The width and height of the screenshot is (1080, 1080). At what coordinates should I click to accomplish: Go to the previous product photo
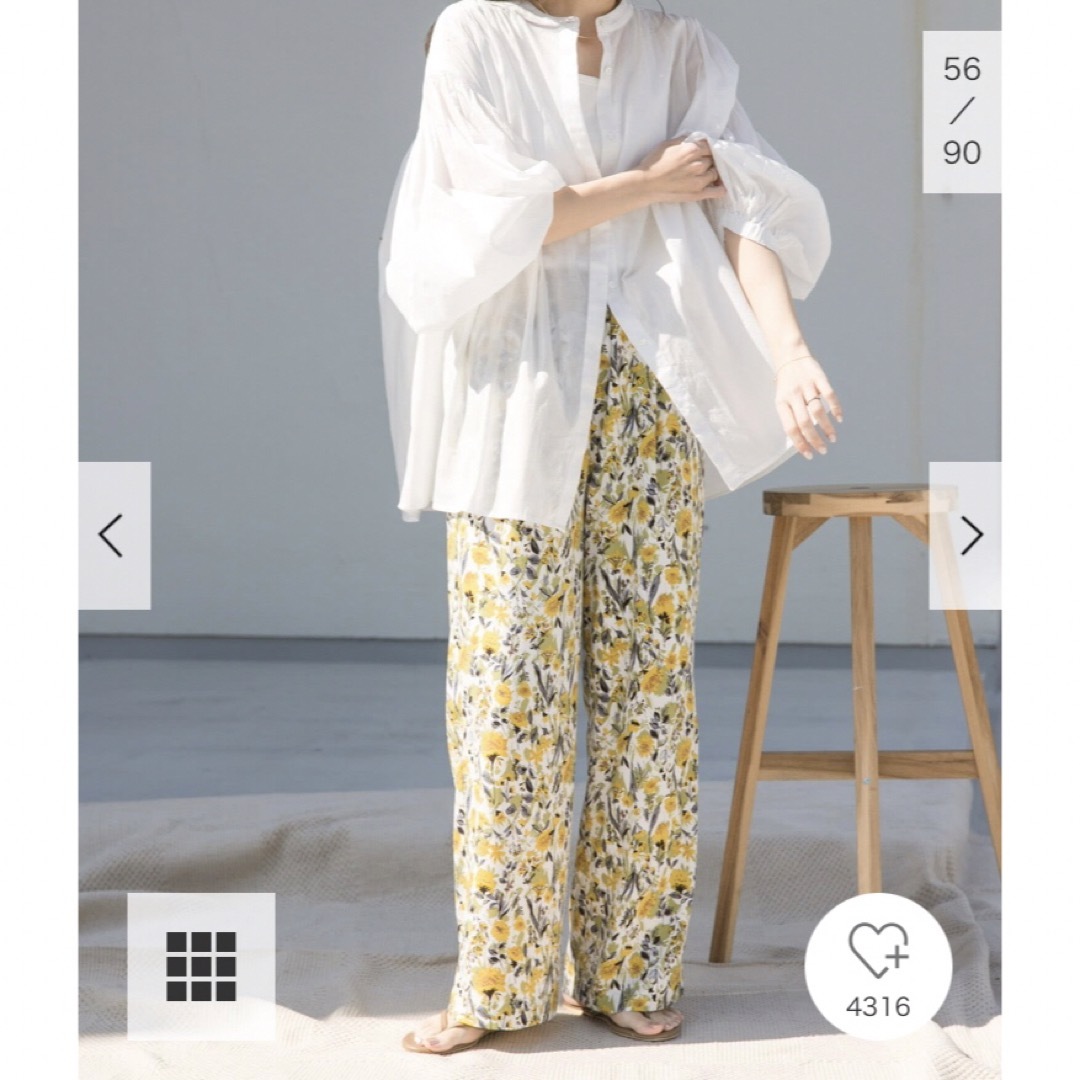(113, 536)
